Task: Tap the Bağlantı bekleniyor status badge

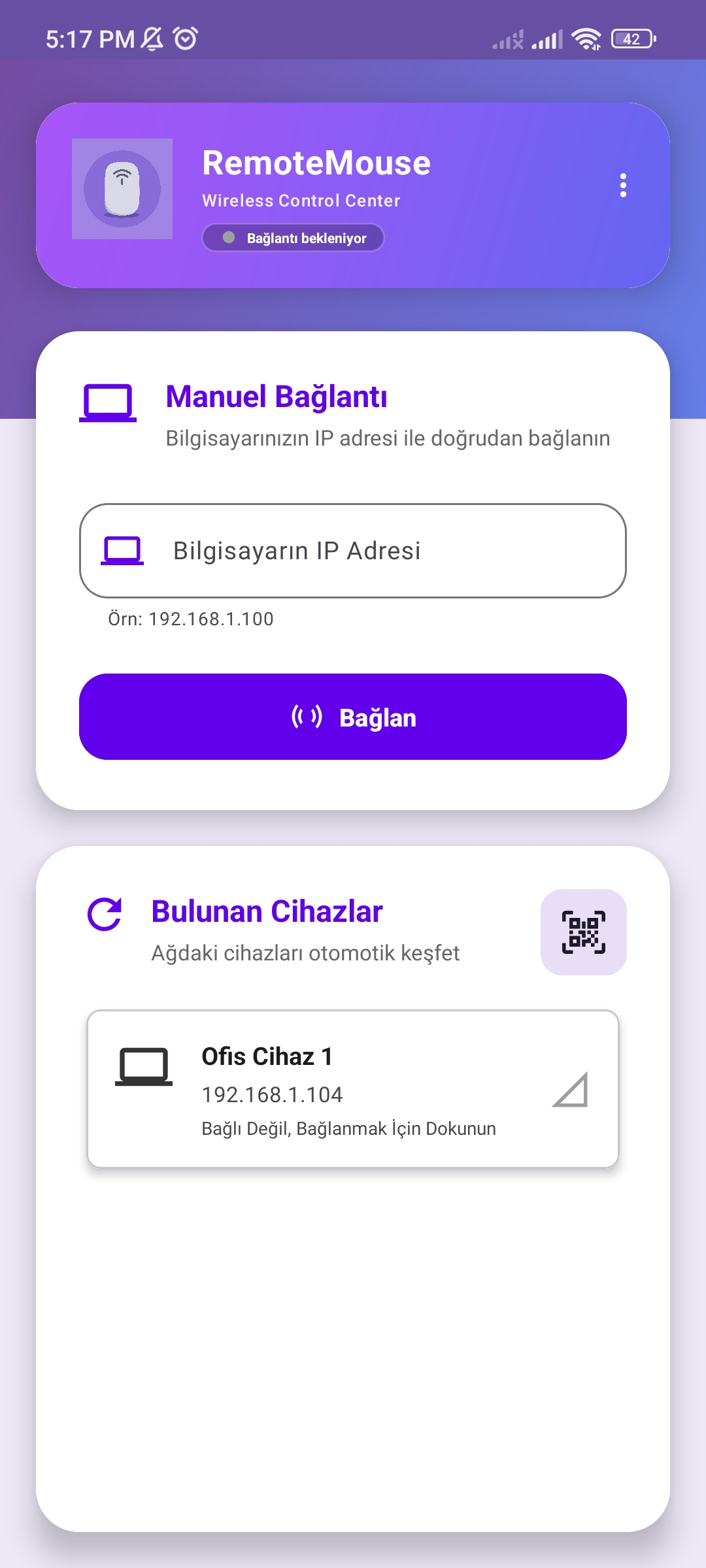Action: pyautogui.click(x=293, y=238)
